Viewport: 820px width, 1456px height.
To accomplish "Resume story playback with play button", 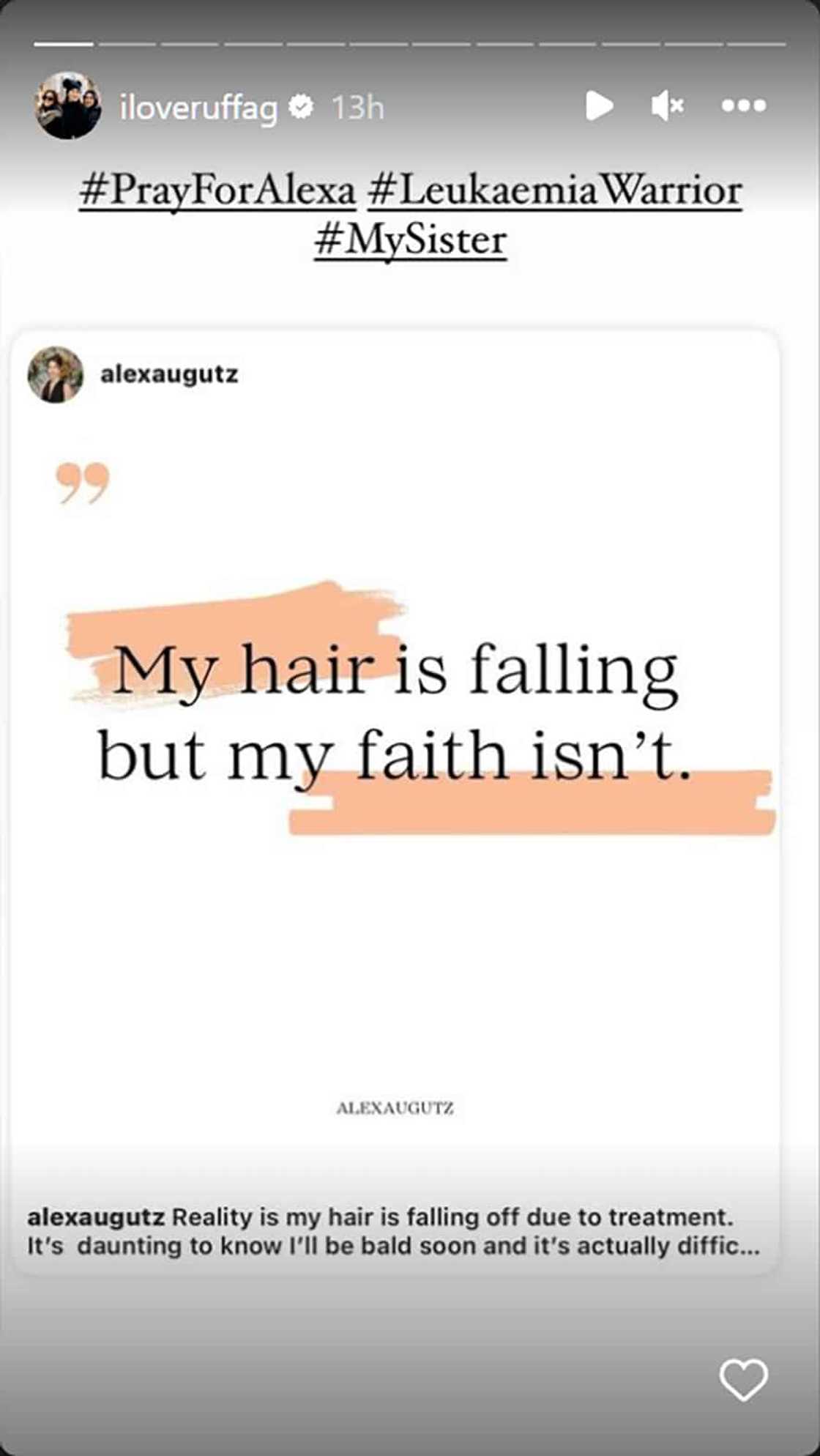I will tap(599, 106).
